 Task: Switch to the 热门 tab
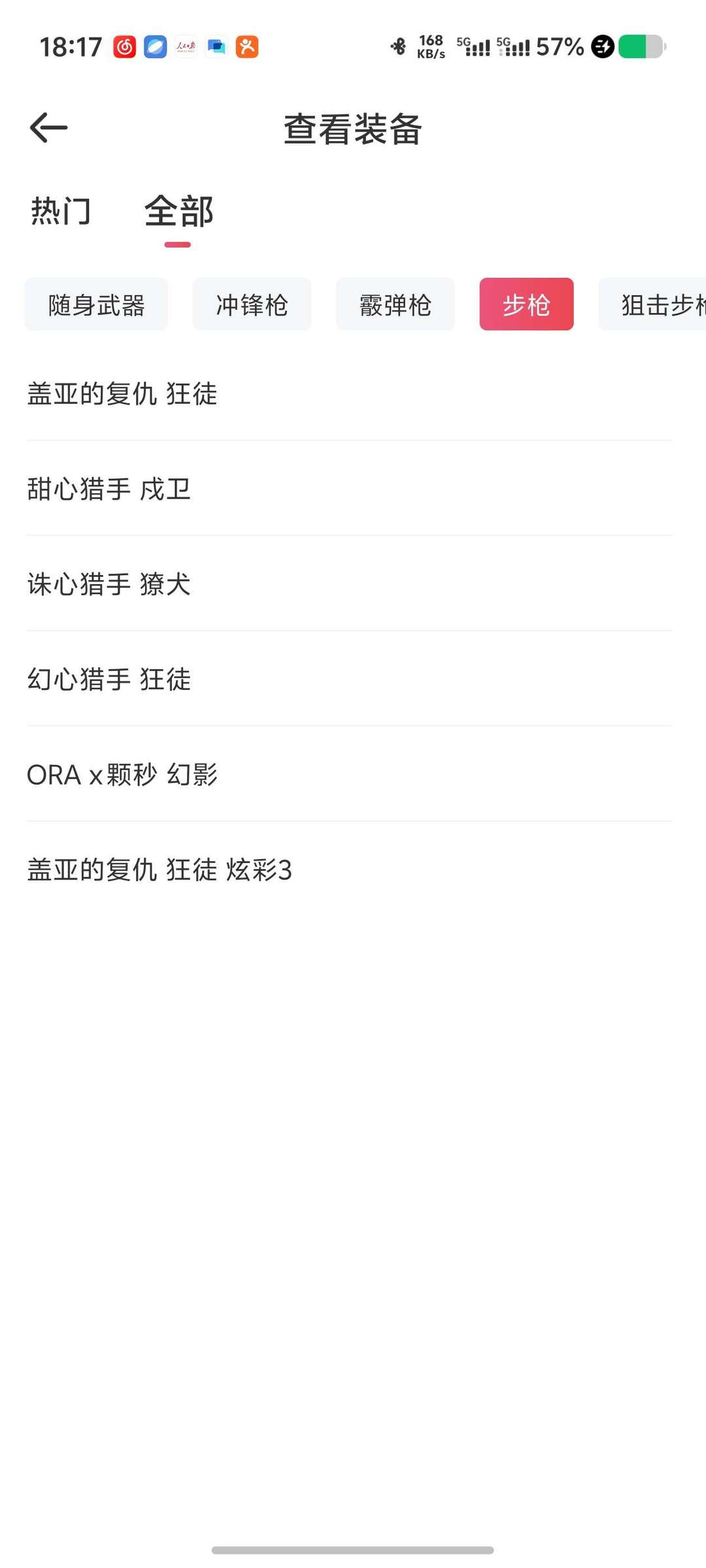[x=61, y=212]
